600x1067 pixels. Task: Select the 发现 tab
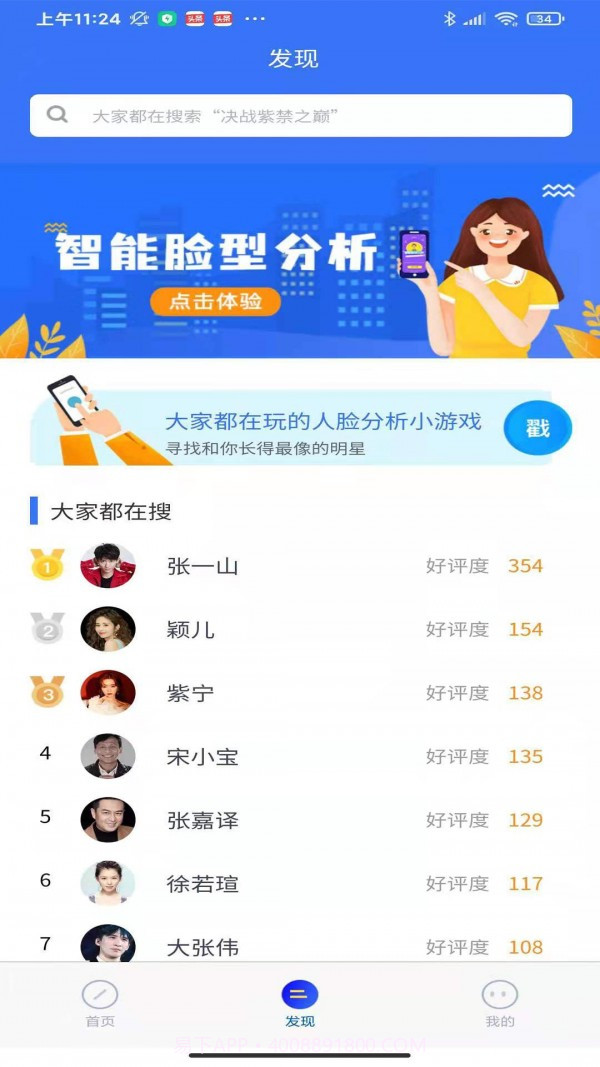coord(300,1003)
